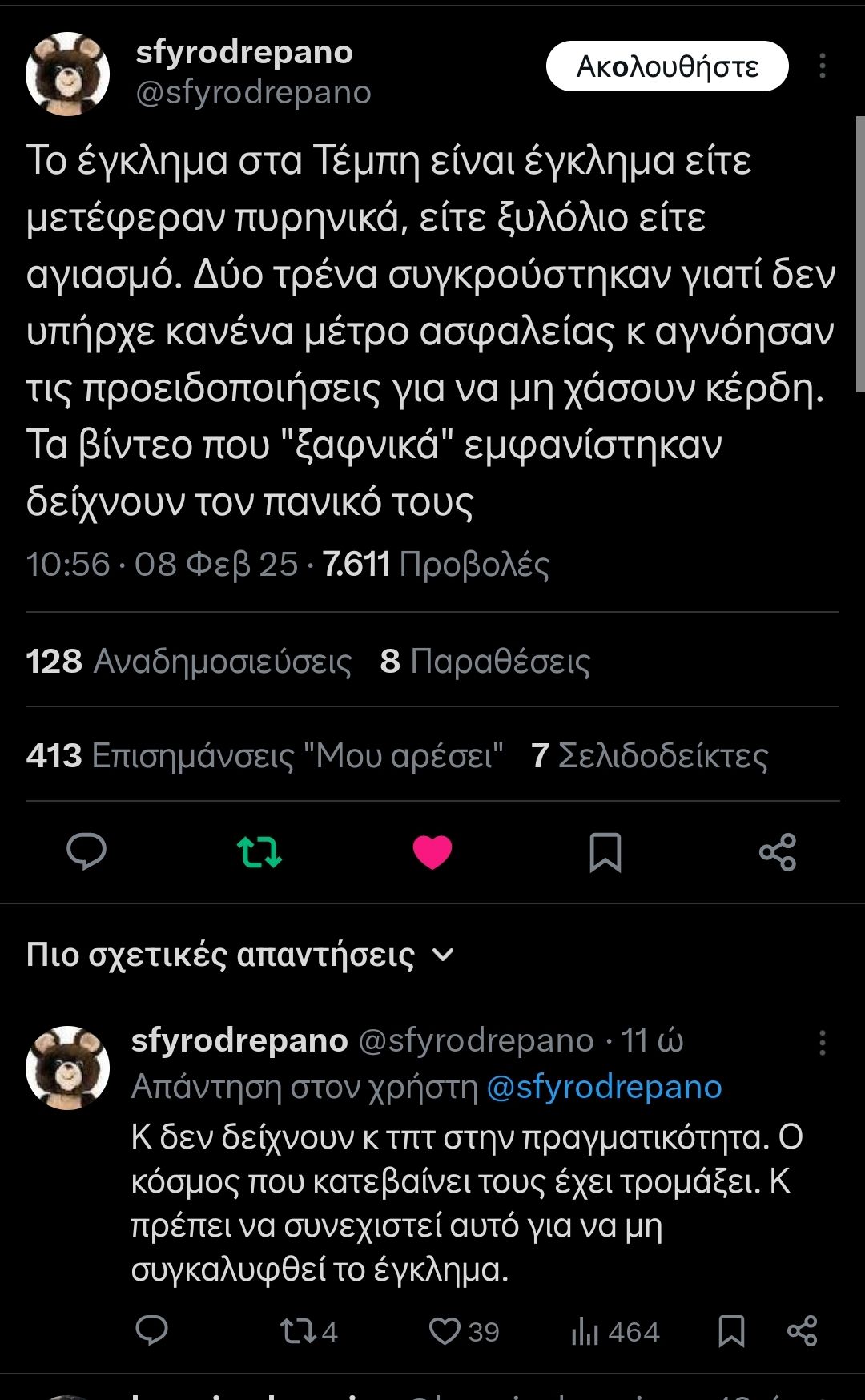
Task: Open the @sfyrodrepano mention link in reply
Action: pyautogui.click(x=605, y=1088)
